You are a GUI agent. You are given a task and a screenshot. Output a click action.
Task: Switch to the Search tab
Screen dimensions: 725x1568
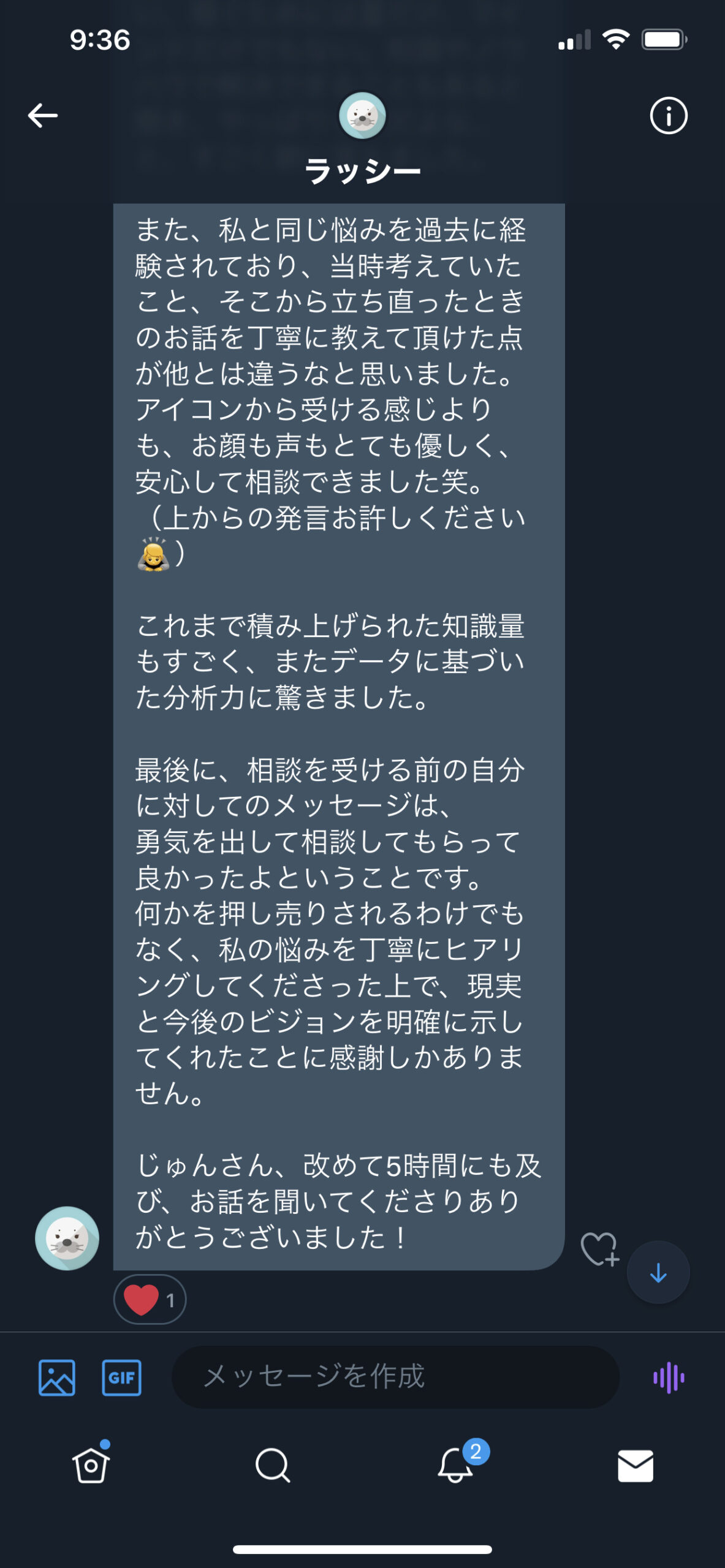tap(272, 1465)
